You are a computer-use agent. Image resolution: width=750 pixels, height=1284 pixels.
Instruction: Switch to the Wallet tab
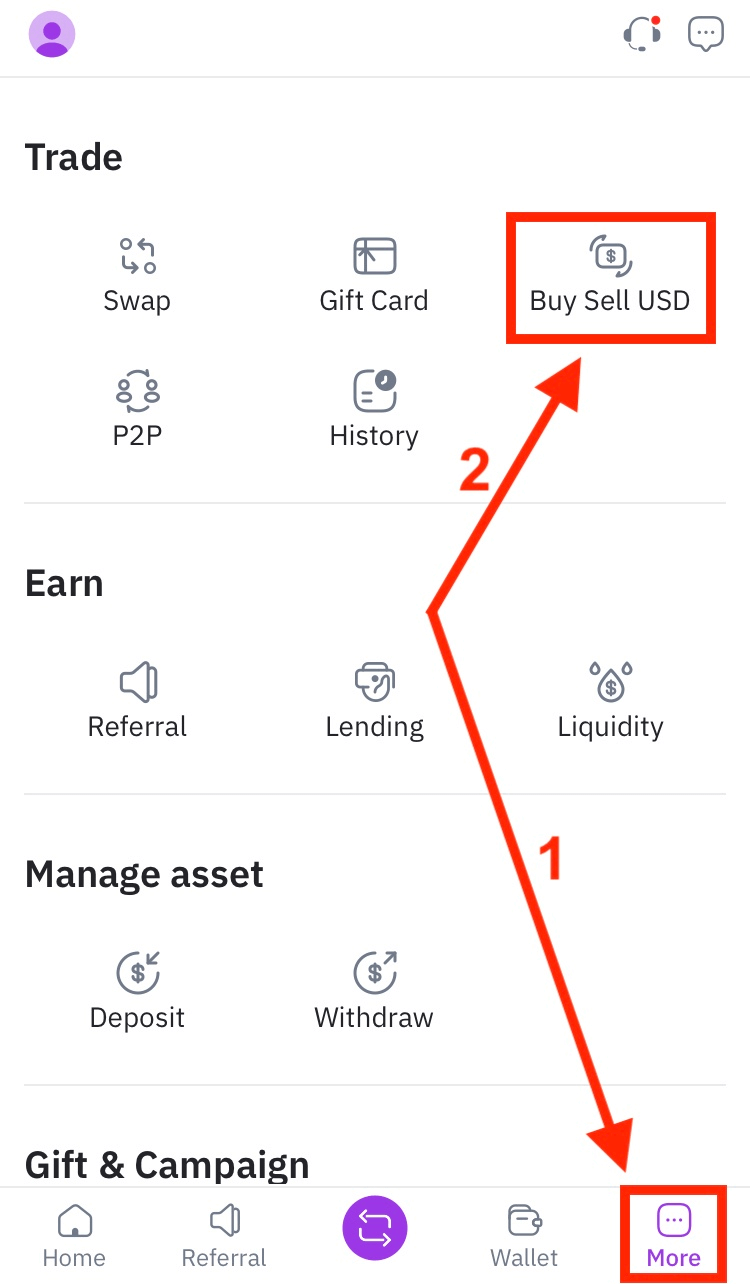(x=524, y=1236)
